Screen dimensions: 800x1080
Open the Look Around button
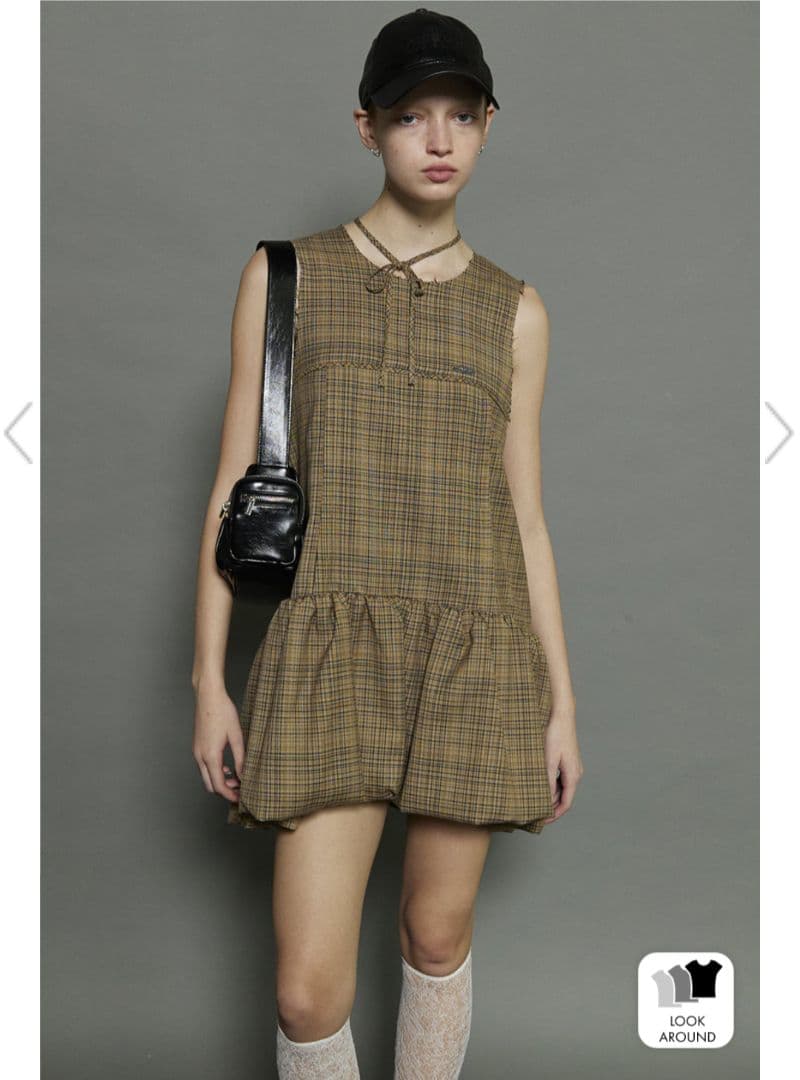685,999
